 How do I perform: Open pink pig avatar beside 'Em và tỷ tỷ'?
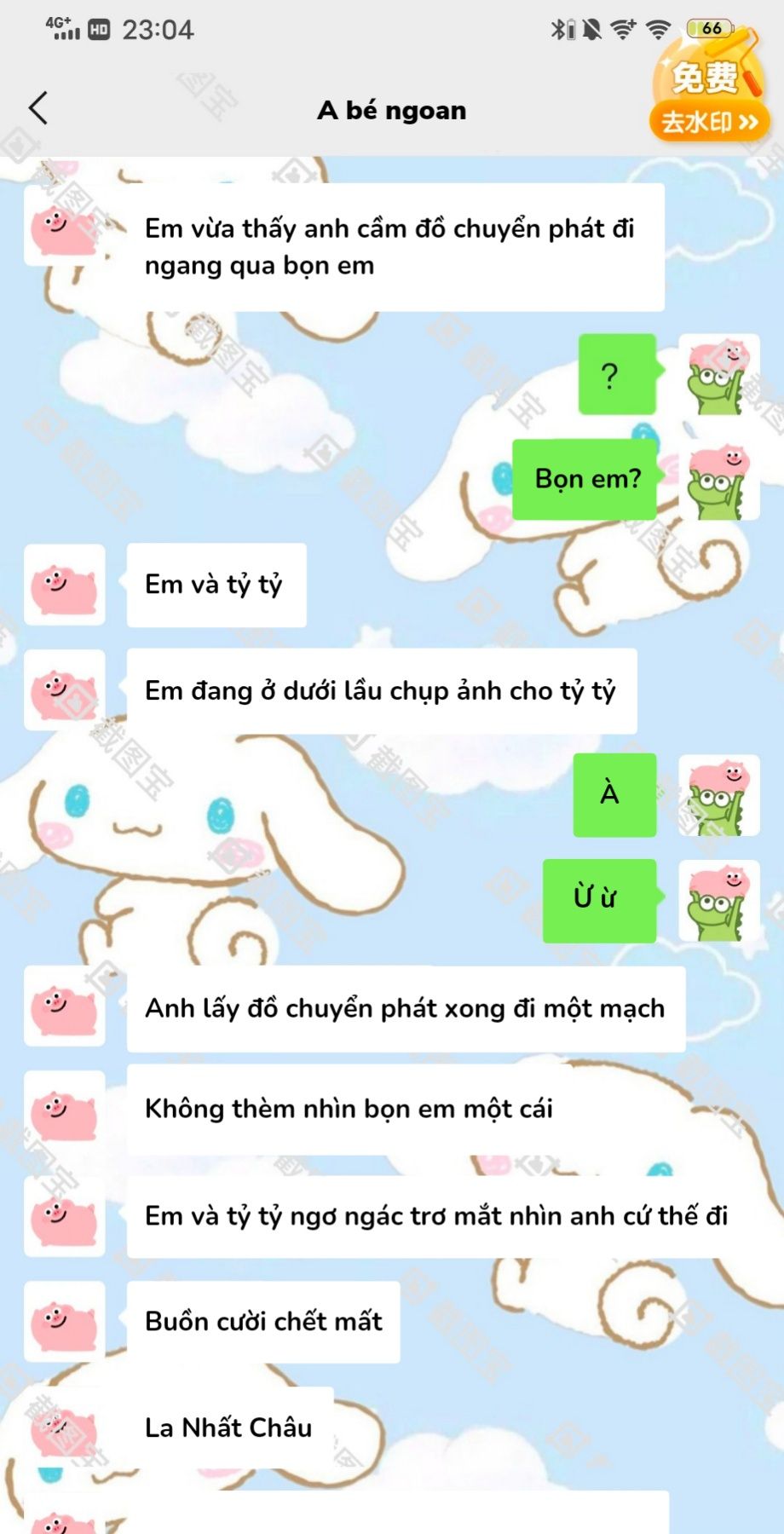[65, 585]
